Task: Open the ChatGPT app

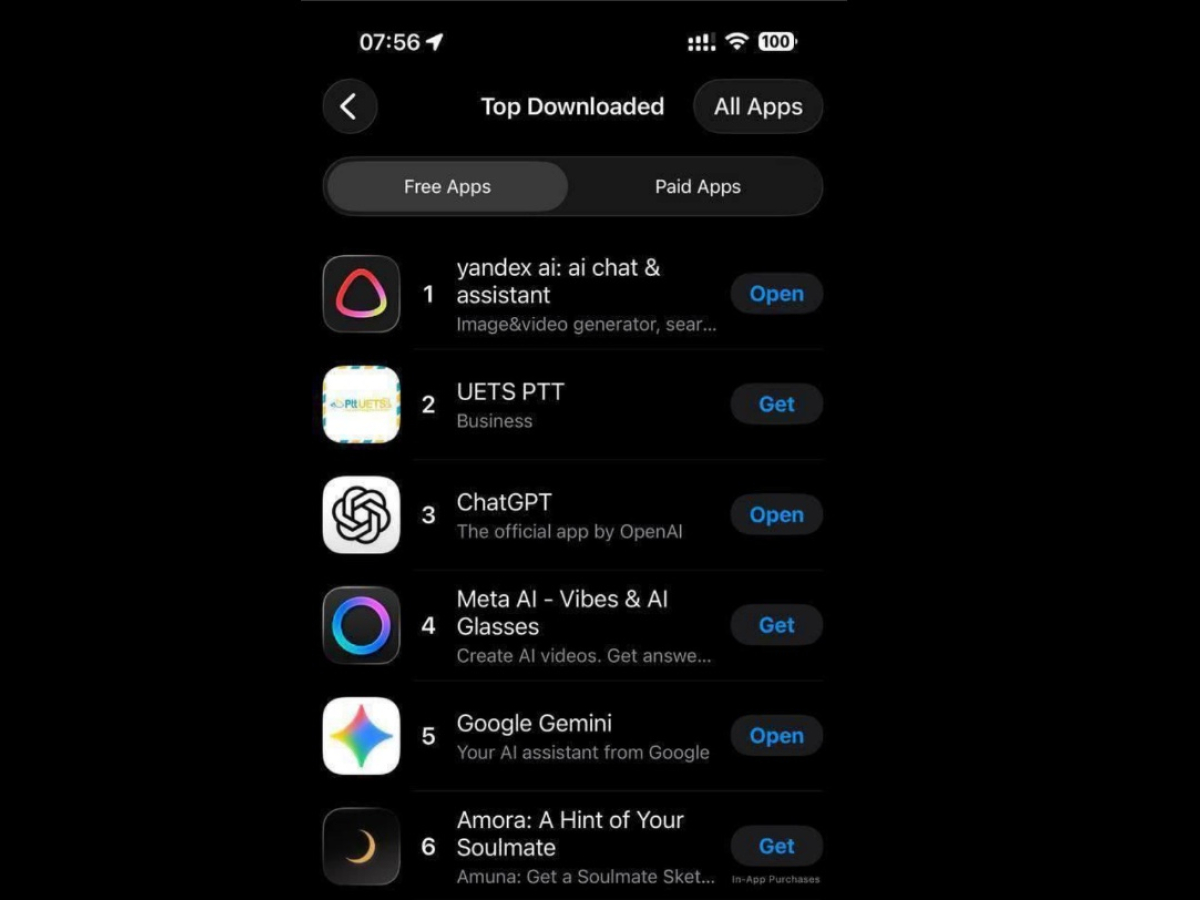Action: 776,515
